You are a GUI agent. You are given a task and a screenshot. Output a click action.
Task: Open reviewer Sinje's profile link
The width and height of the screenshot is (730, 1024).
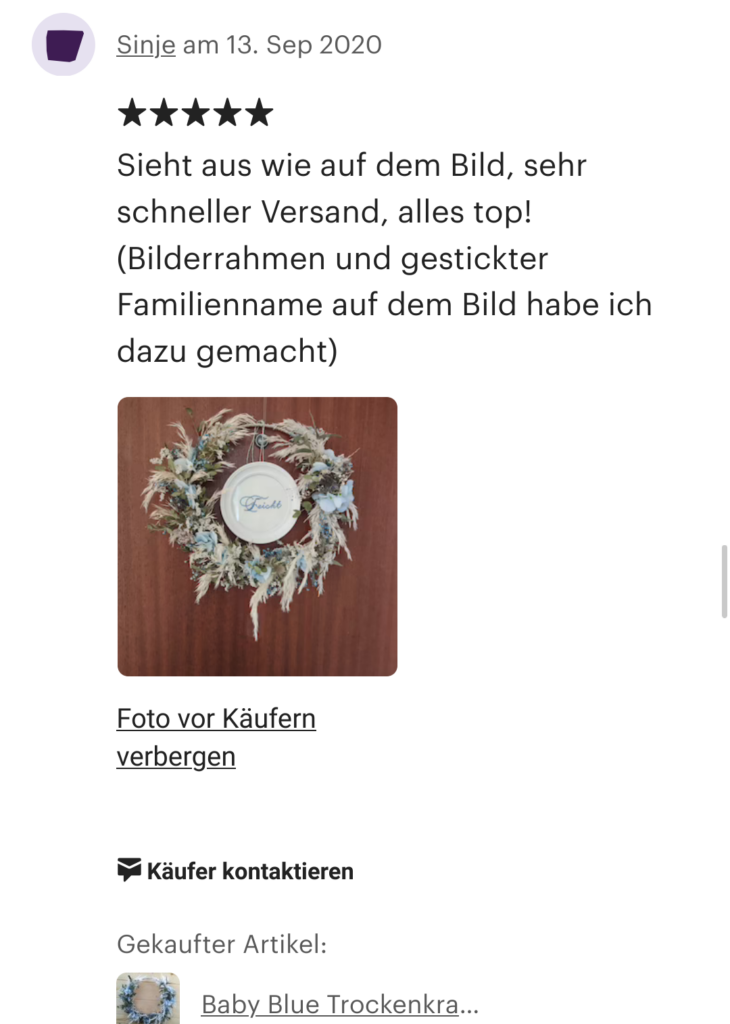[x=146, y=45]
